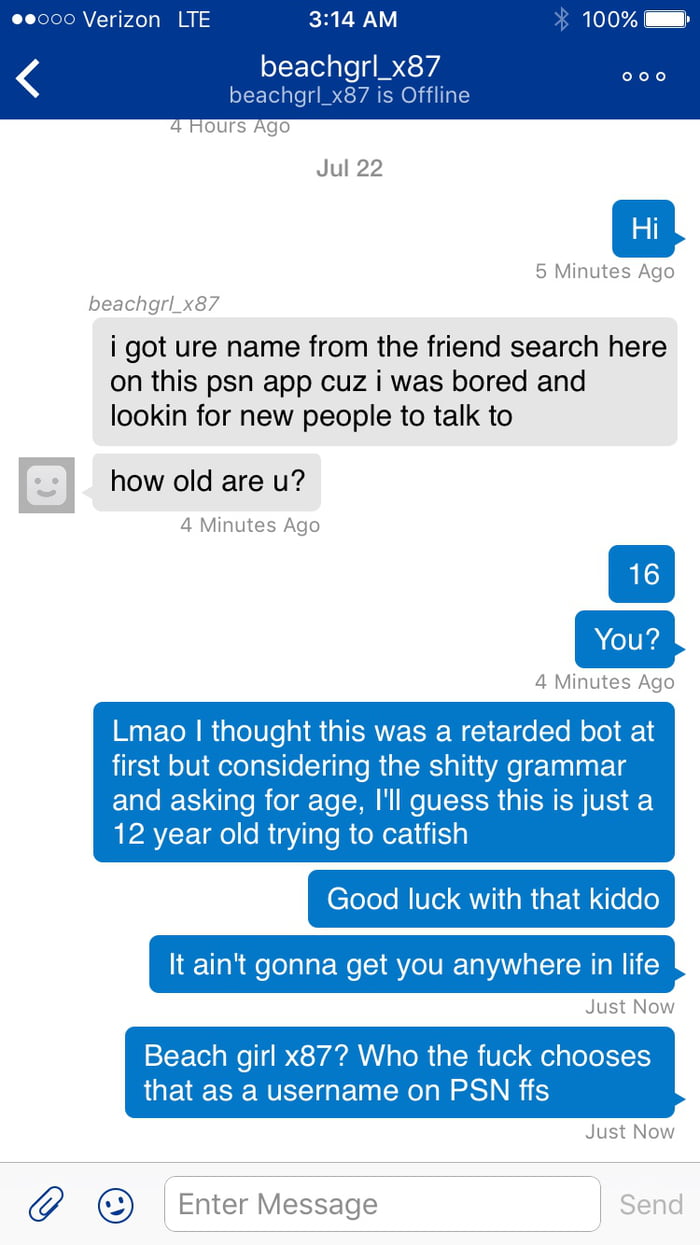The width and height of the screenshot is (700, 1245).
Task: Attach a file with the paperclip
Action: [46, 1204]
